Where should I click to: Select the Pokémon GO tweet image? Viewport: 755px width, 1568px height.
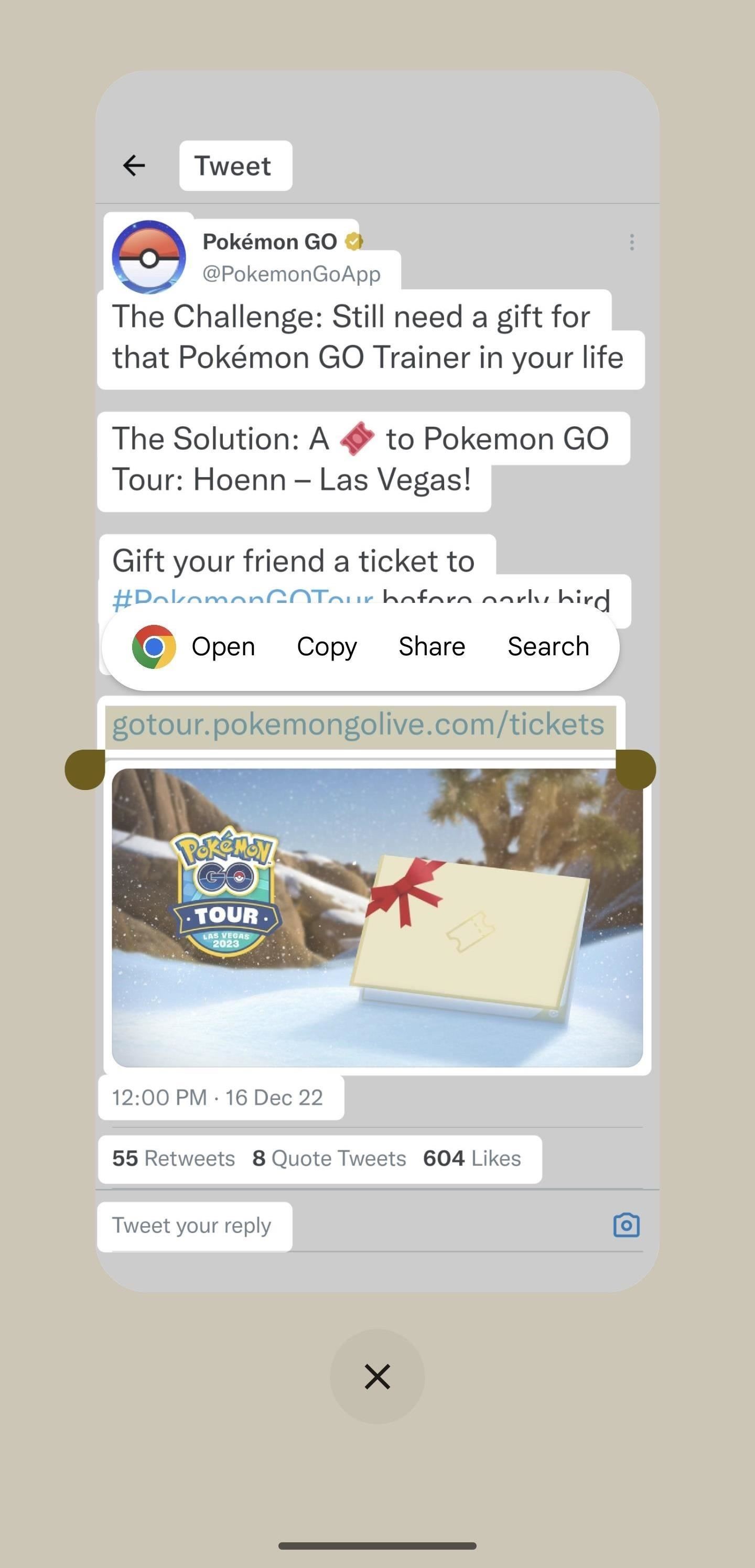tap(377, 917)
